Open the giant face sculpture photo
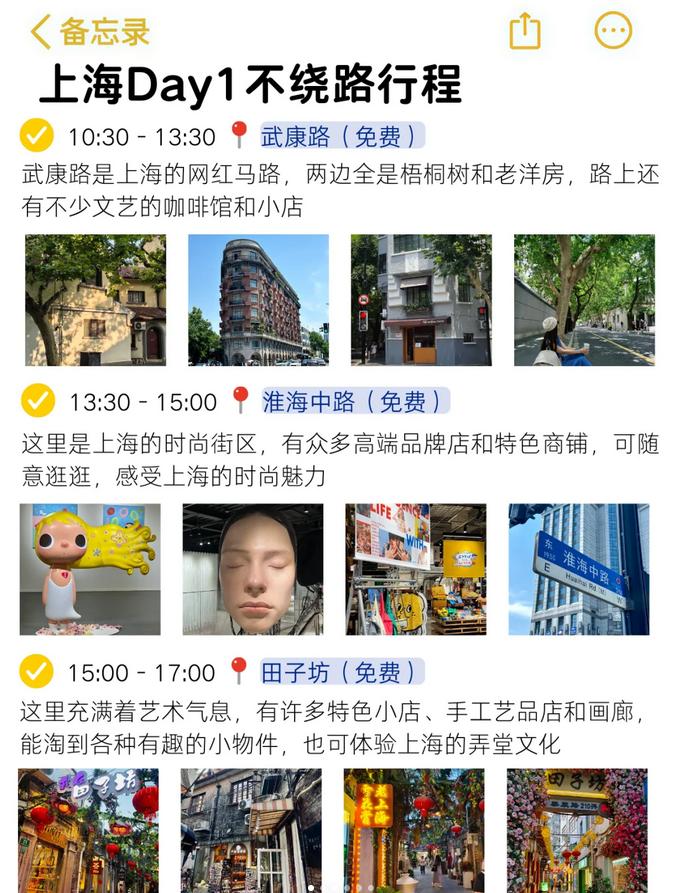This screenshot has height=893, width=676. tap(253, 569)
